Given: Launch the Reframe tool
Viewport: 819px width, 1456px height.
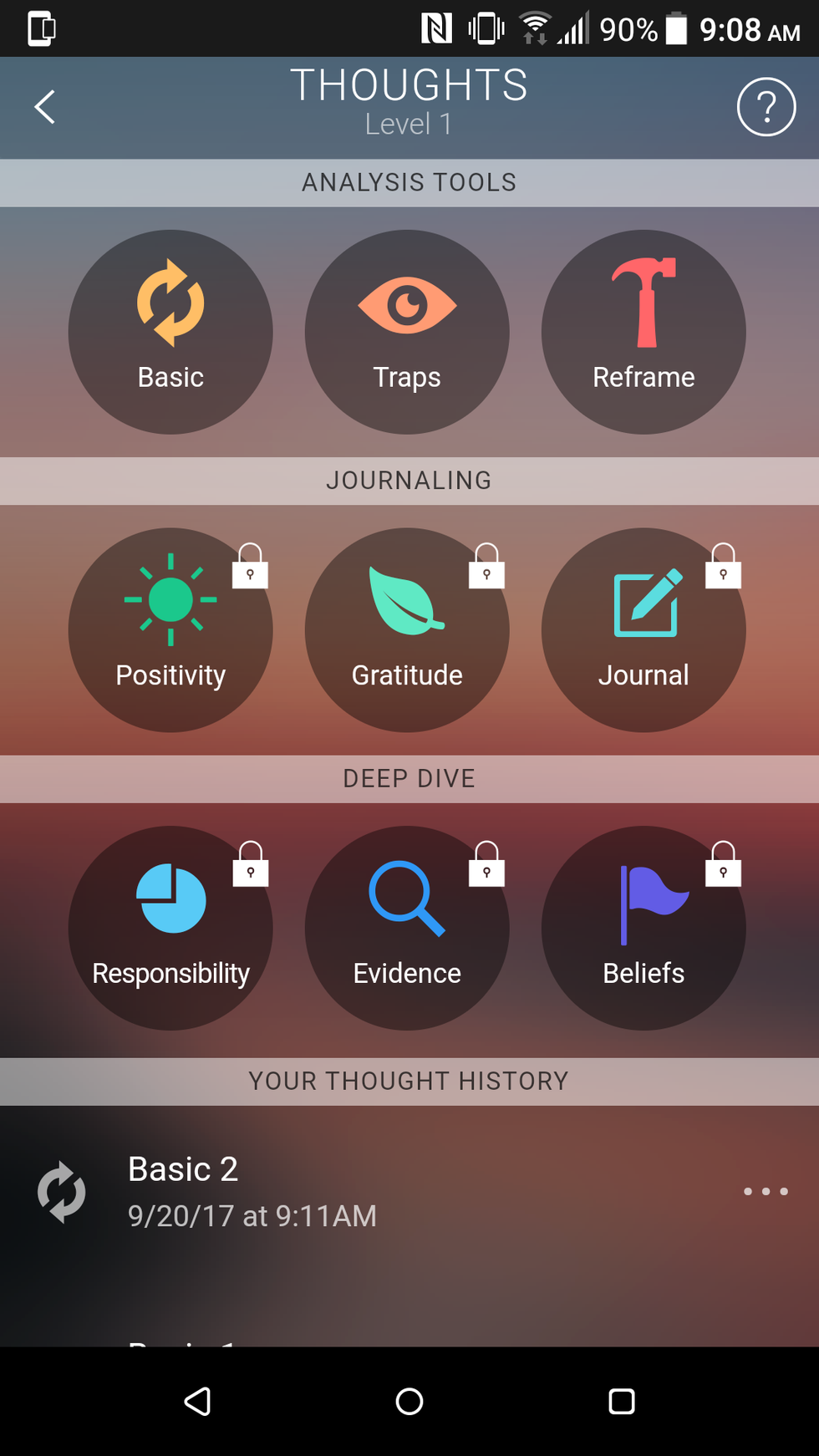Looking at the screenshot, I should 643,332.
